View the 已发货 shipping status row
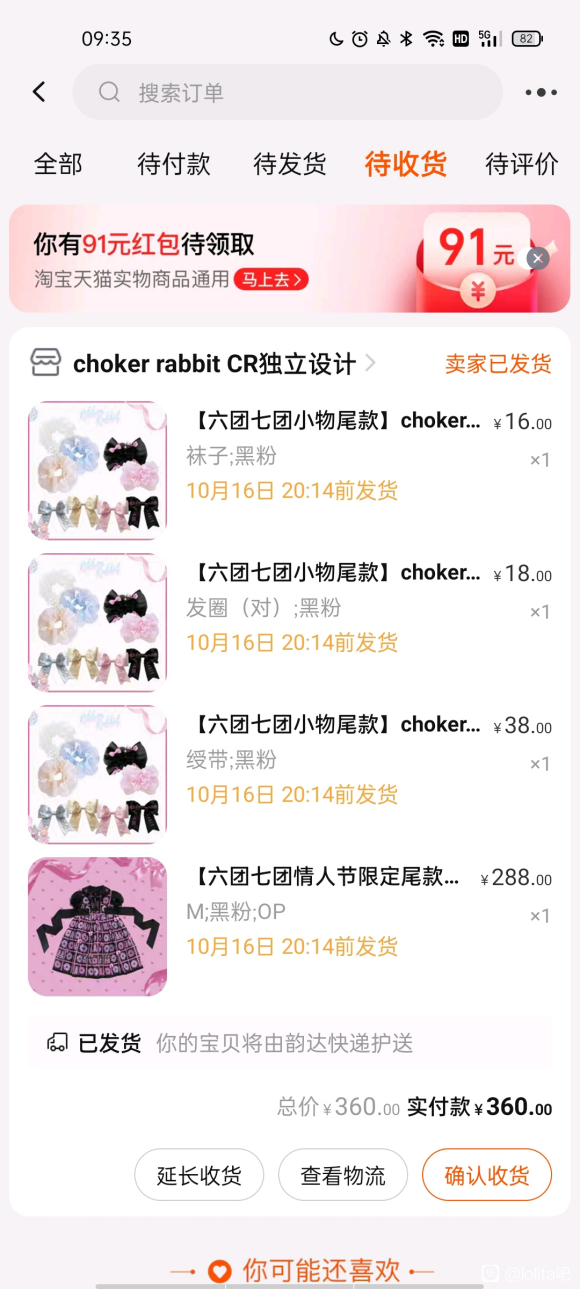 pyautogui.click(x=290, y=1043)
